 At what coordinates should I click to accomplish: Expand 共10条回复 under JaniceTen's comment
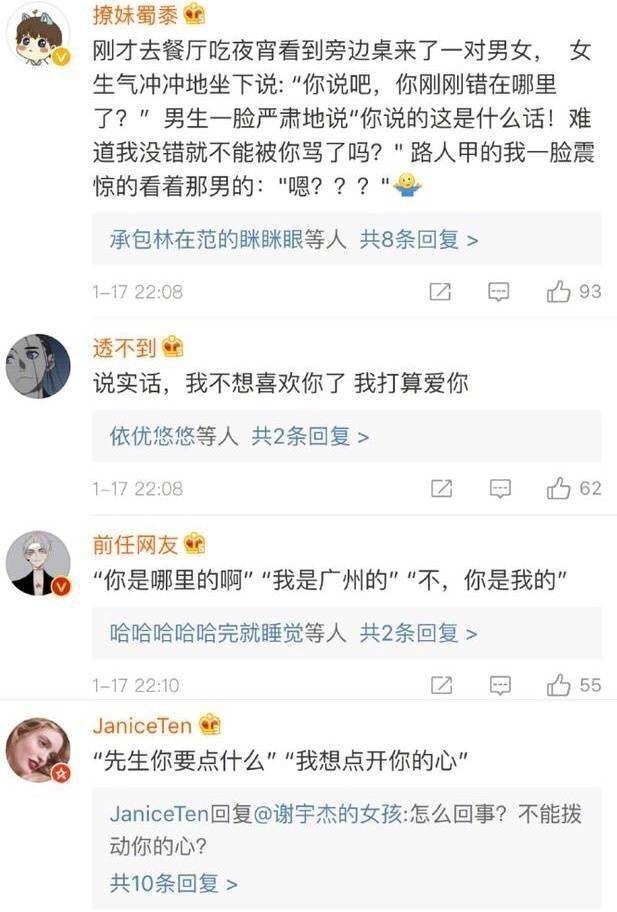174,884
